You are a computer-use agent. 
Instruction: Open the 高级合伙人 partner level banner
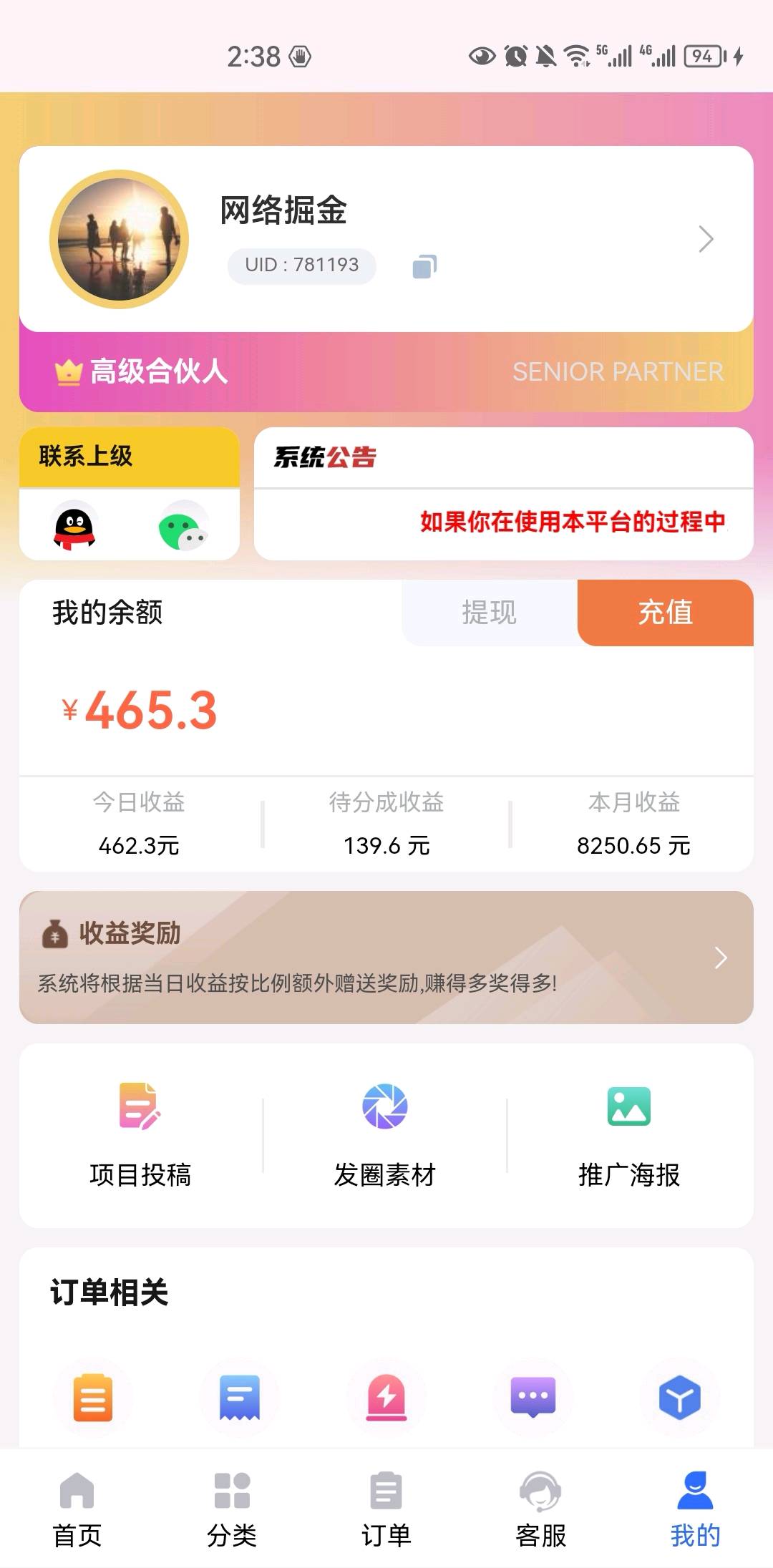(x=386, y=371)
